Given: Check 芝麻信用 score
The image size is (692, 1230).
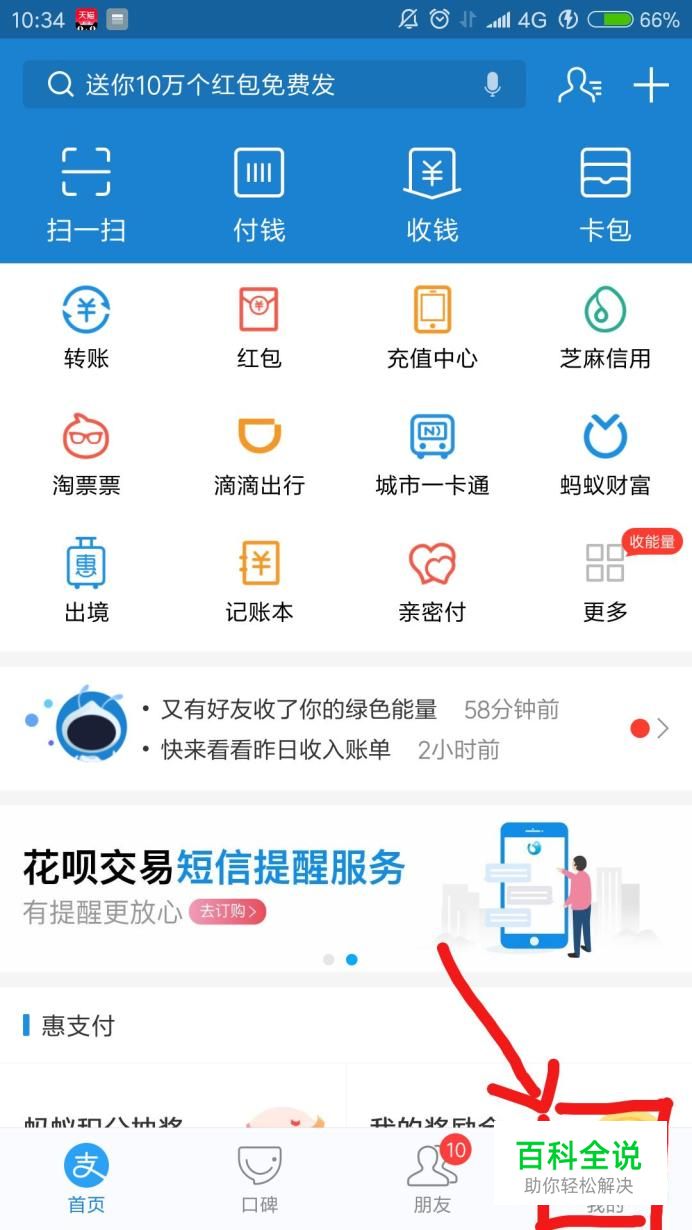Looking at the screenshot, I should [605, 328].
